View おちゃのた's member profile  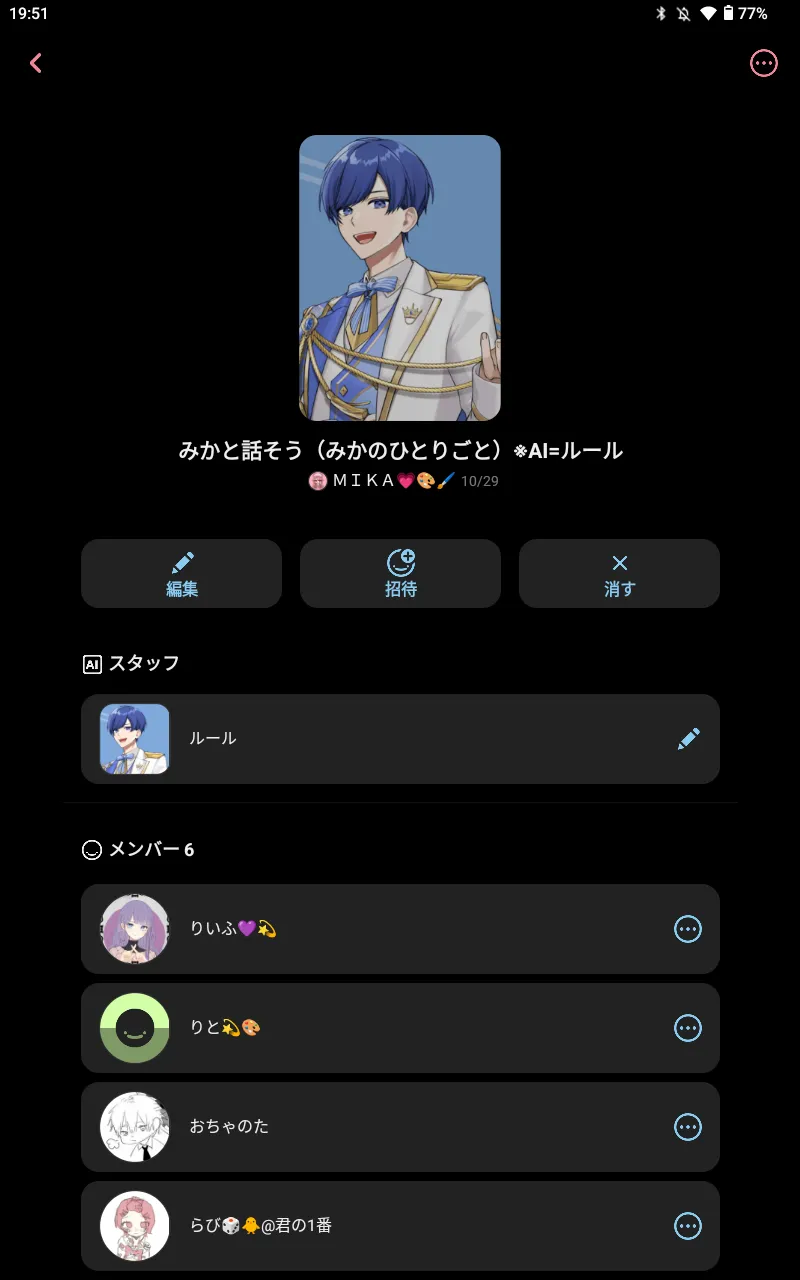tap(135, 1127)
